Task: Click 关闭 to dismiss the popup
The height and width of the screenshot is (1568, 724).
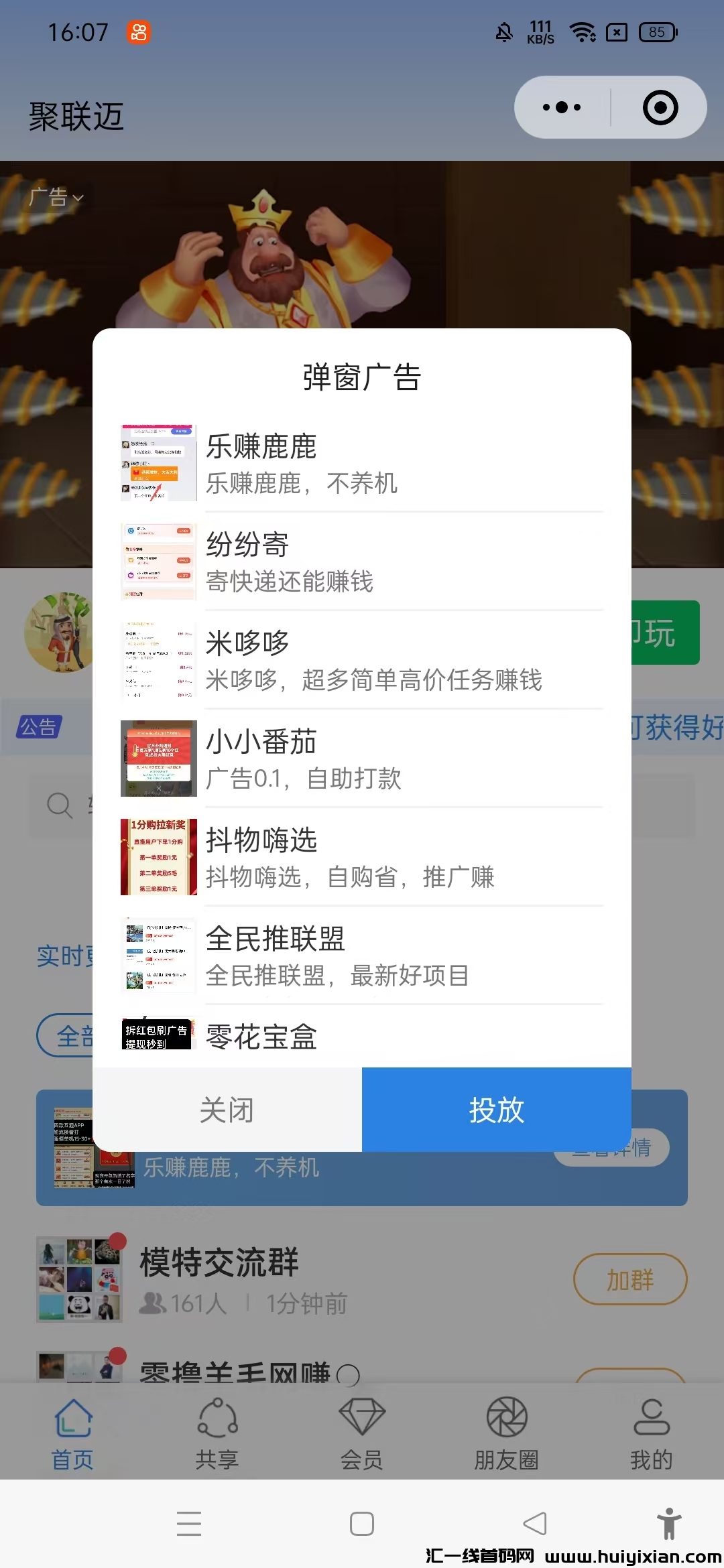Action: [227, 1110]
